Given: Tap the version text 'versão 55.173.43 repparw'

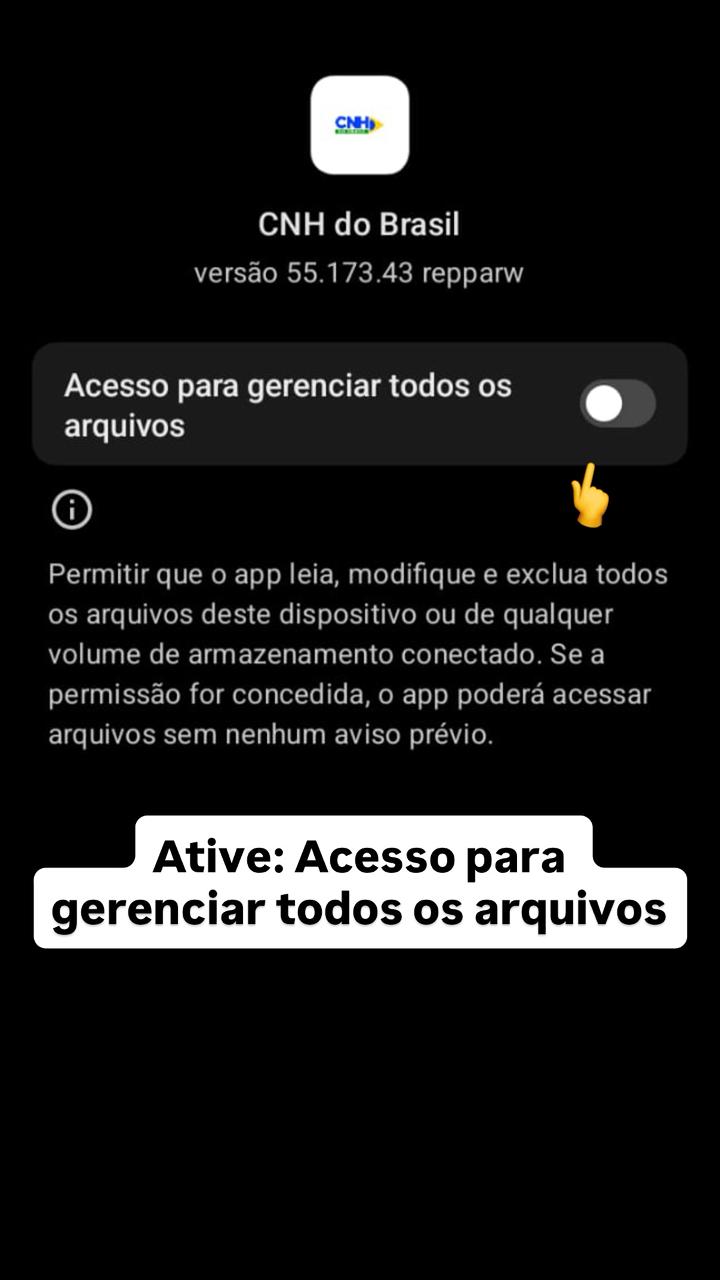Looking at the screenshot, I should [360, 271].
